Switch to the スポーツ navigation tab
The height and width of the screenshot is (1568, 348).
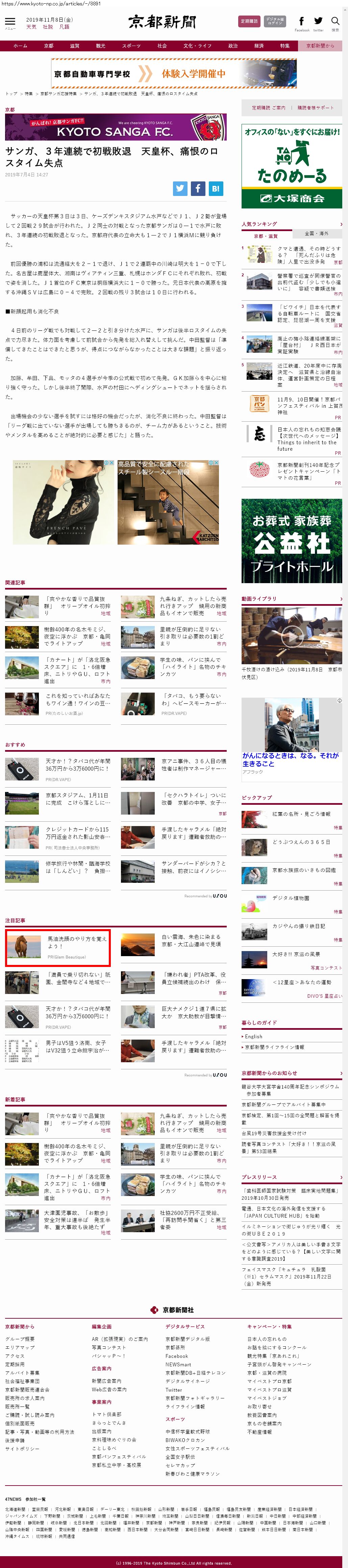click(x=131, y=46)
